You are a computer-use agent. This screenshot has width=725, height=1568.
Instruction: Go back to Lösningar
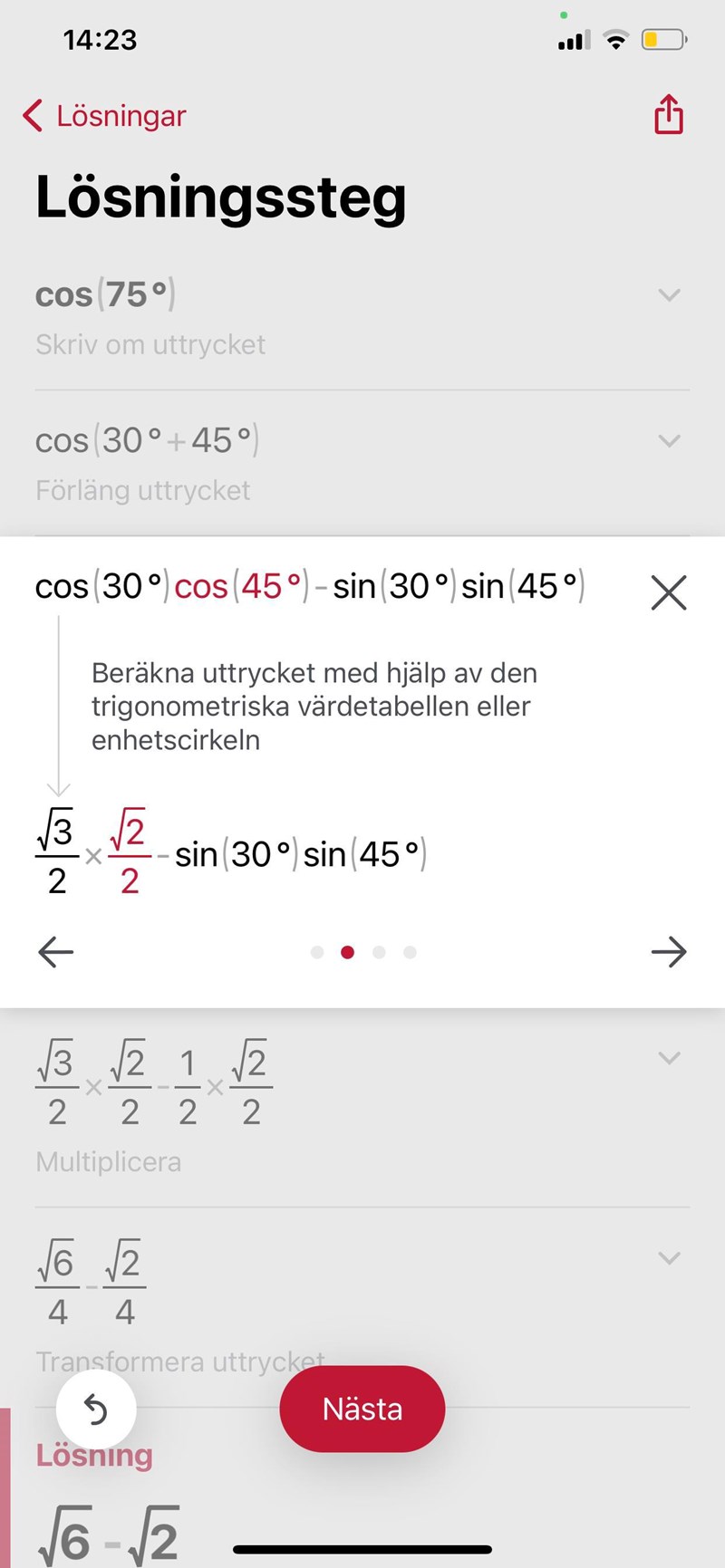pyautogui.click(x=103, y=116)
